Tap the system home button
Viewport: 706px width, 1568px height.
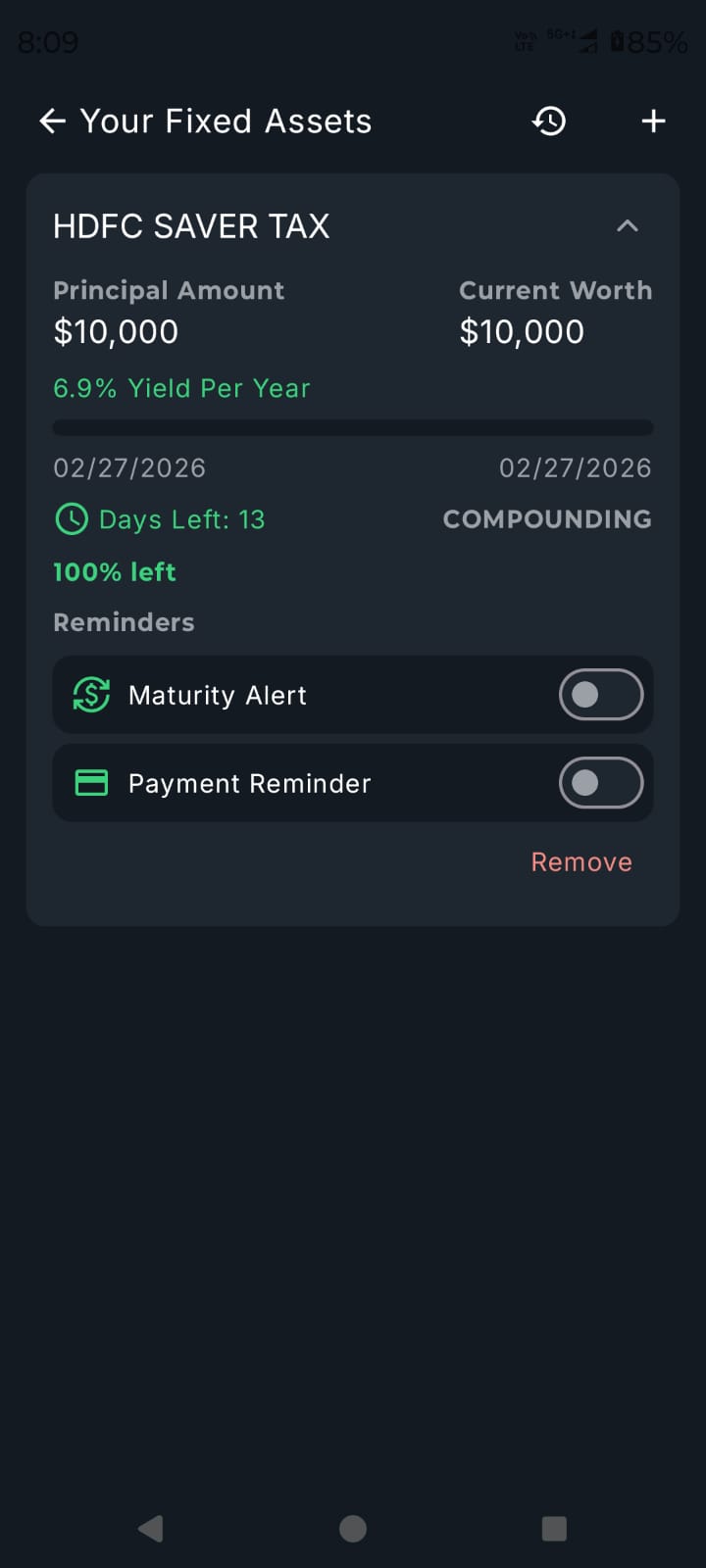(353, 1529)
